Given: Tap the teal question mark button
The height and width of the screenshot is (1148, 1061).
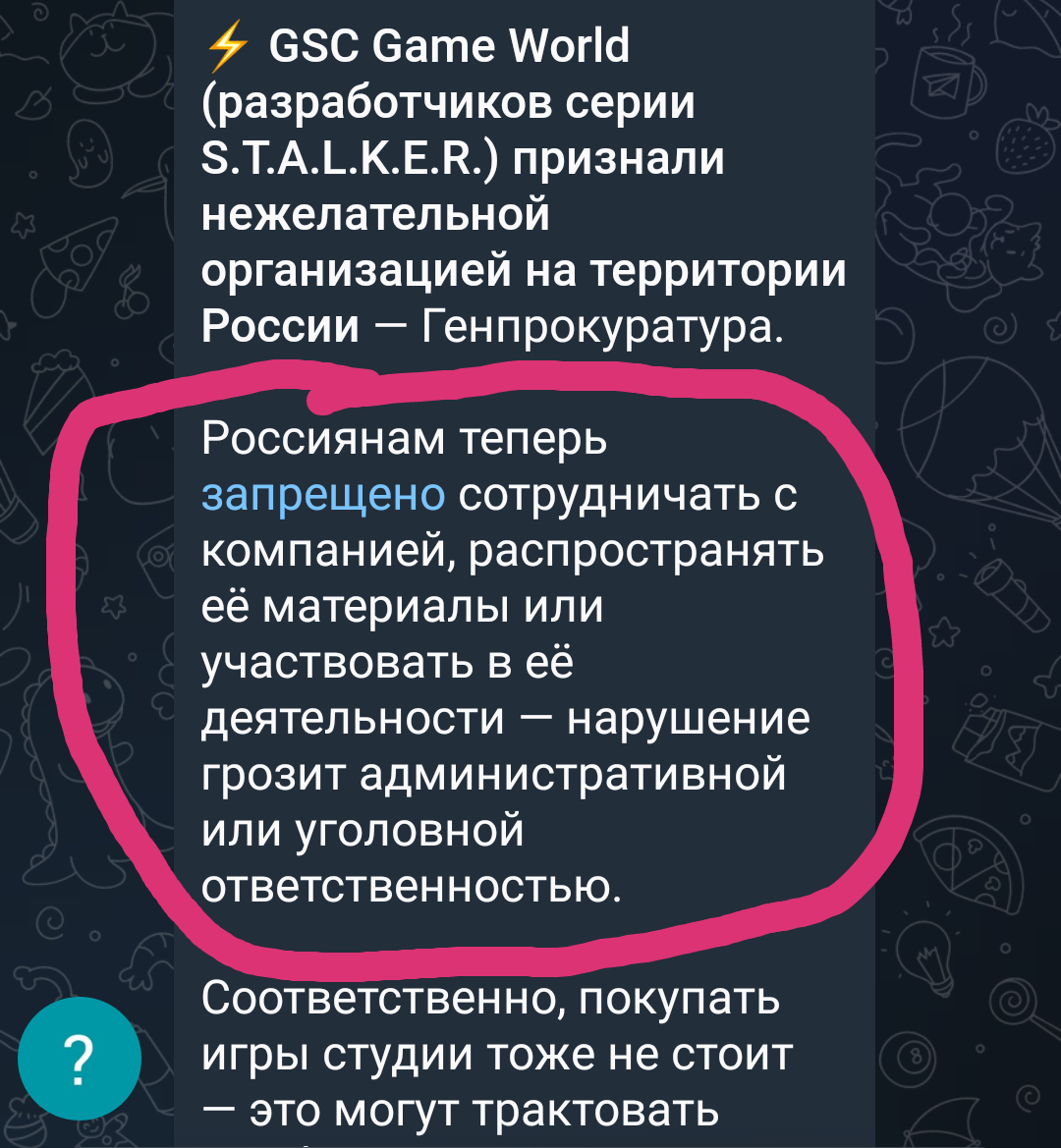Looking at the screenshot, I should pyautogui.click(x=80, y=1059).
